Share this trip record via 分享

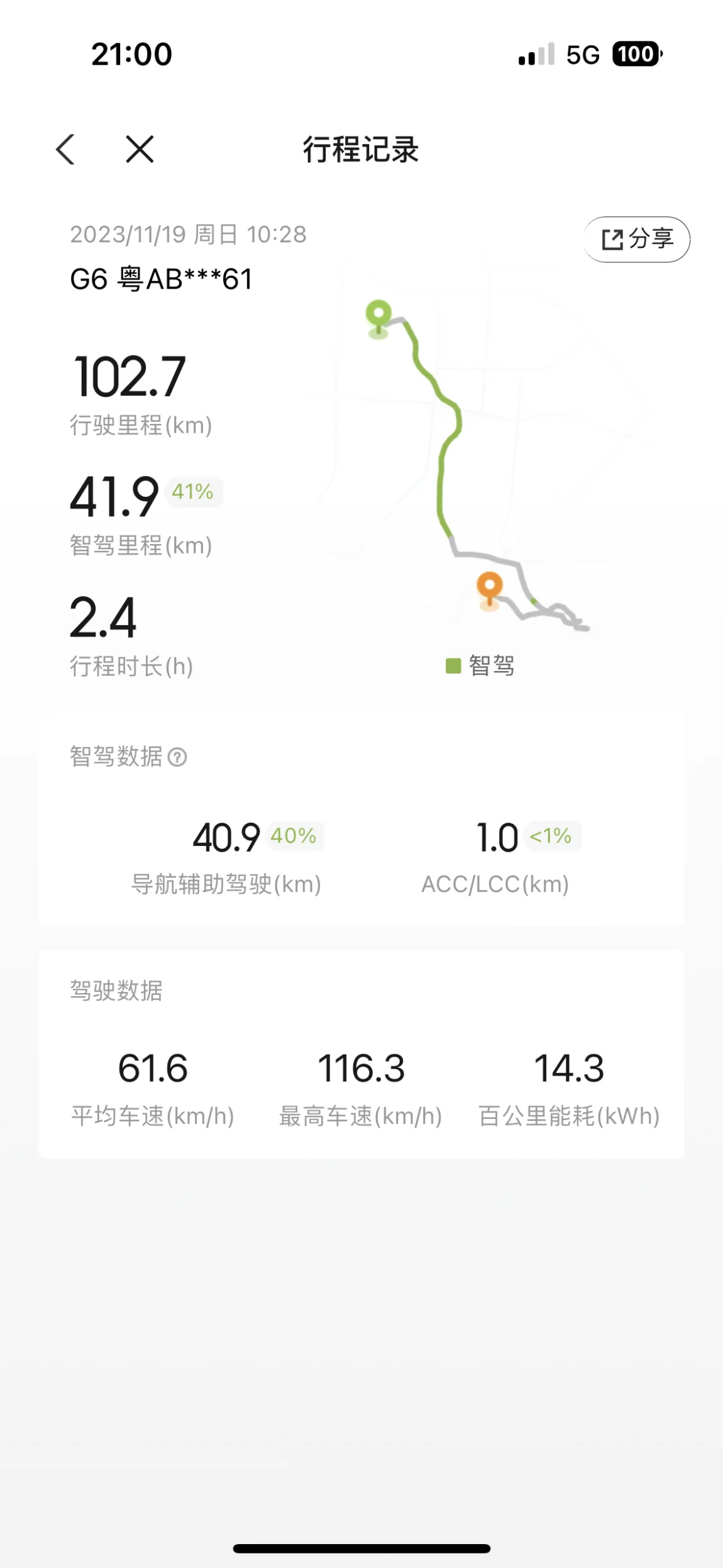pos(637,239)
